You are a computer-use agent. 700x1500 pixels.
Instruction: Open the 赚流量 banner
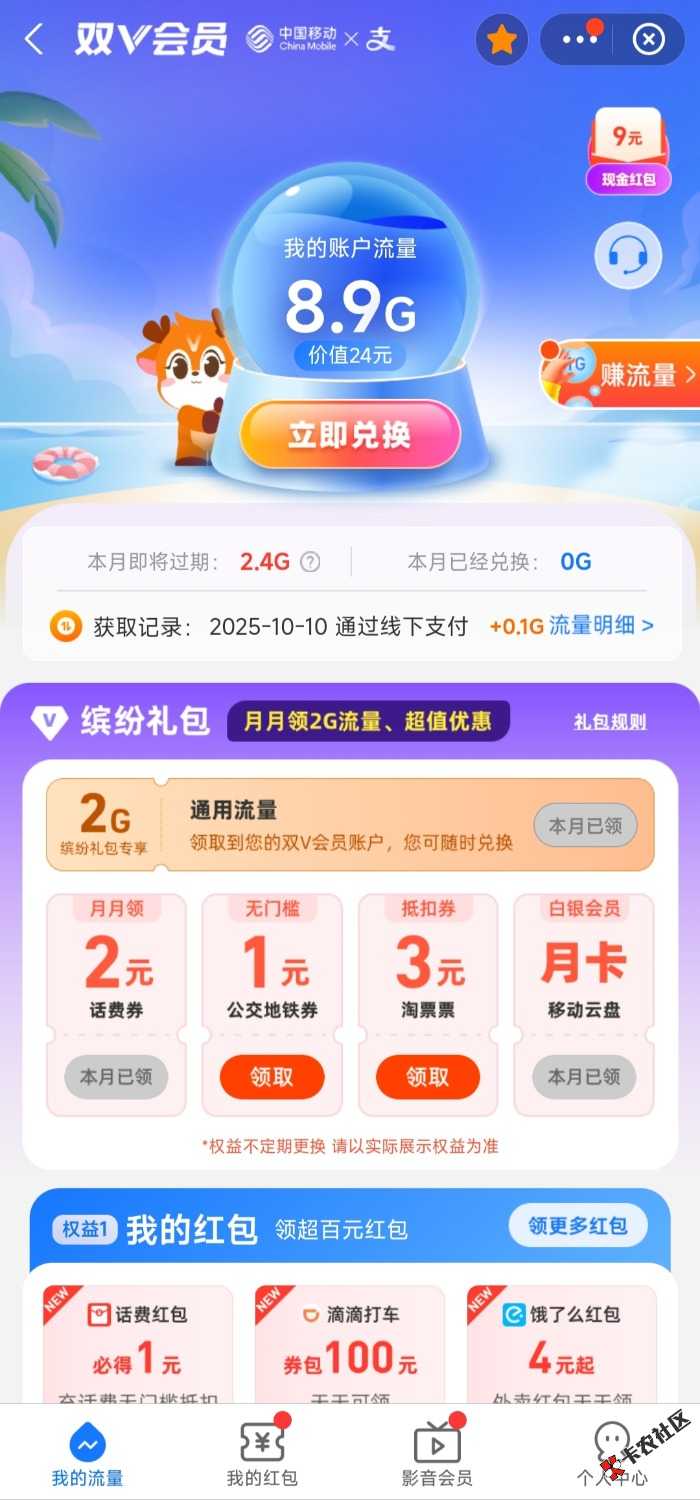(620, 374)
